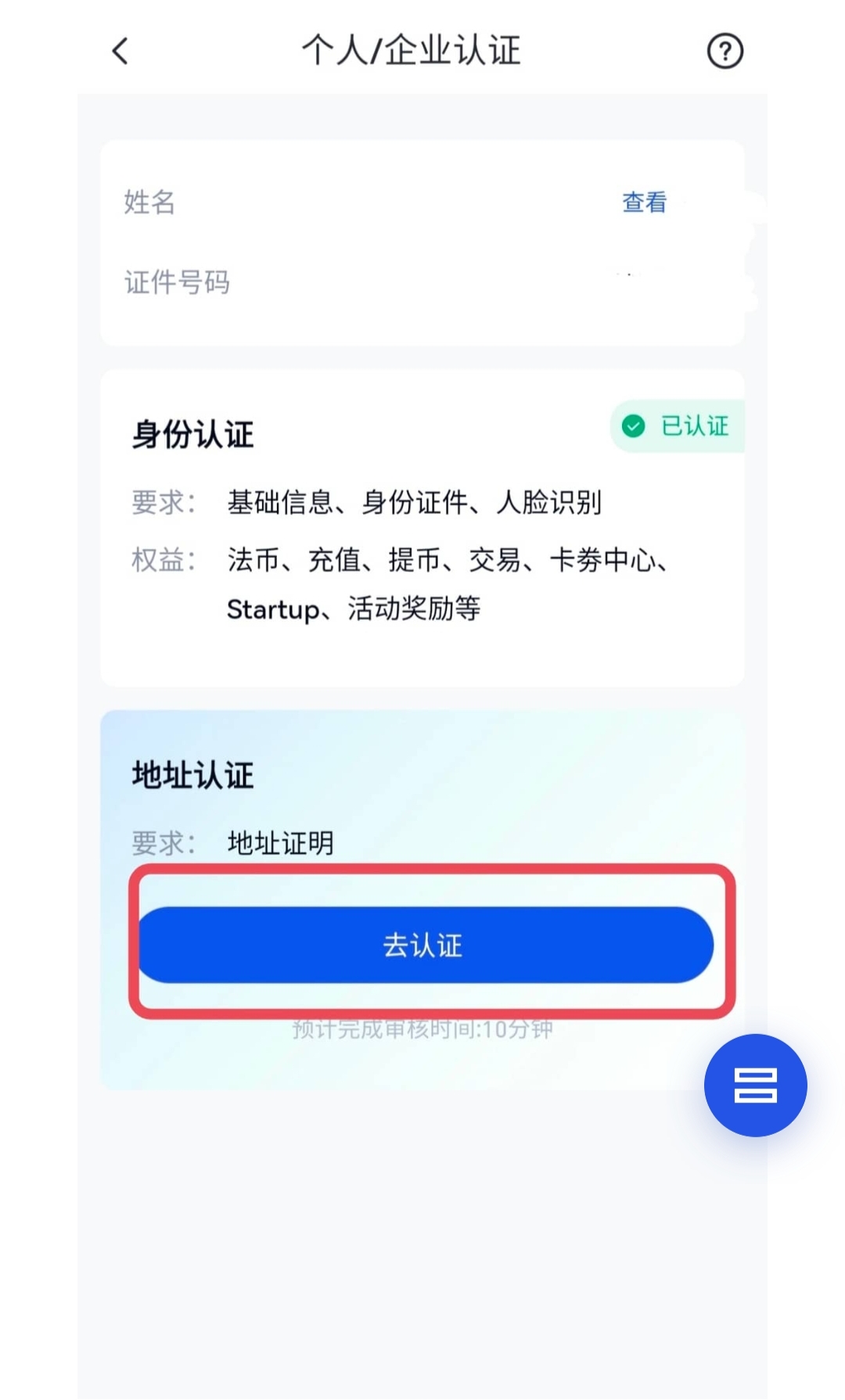Open the help question mark icon
This screenshot has height=1400, width=845.
[x=725, y=52]
